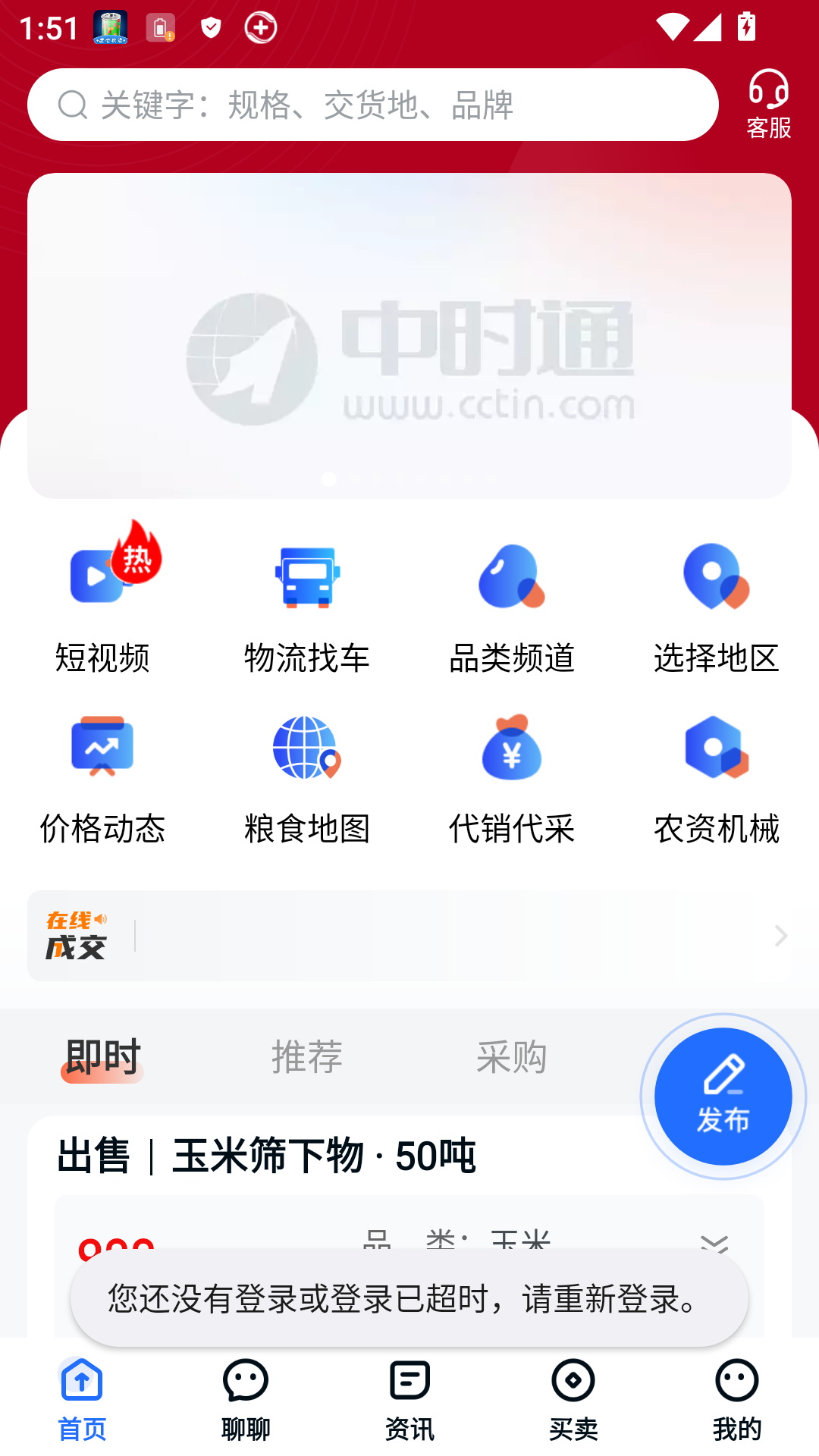Tap the 发布 publish button
The width and height of the screenshot is (819, 1456).
pos(722,1095)
